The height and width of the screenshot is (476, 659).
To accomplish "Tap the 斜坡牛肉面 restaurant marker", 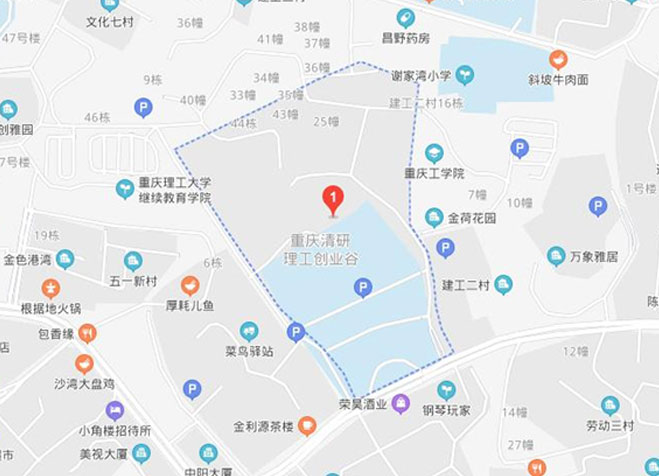I will [558, 59].
